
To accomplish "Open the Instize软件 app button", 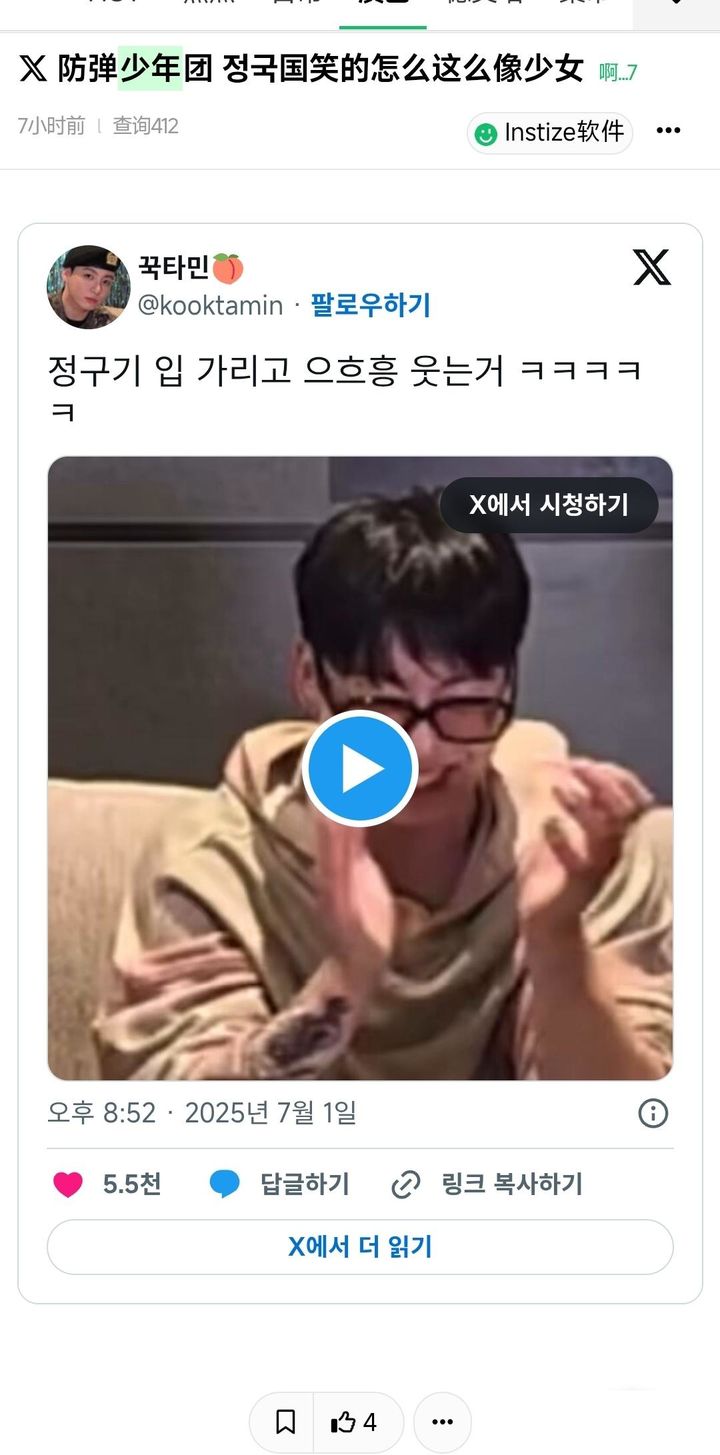I will [x=550, y=132].
